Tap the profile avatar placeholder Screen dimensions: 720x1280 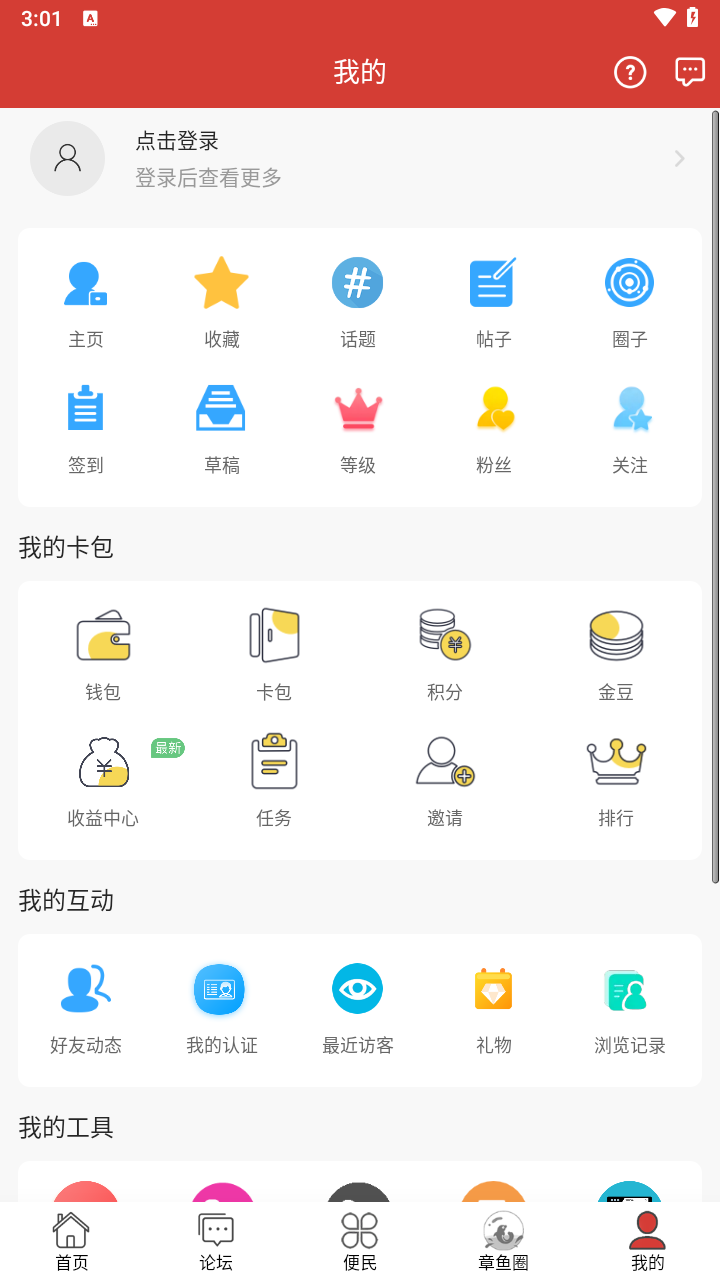pyautogui.click(x=67, y=158)
